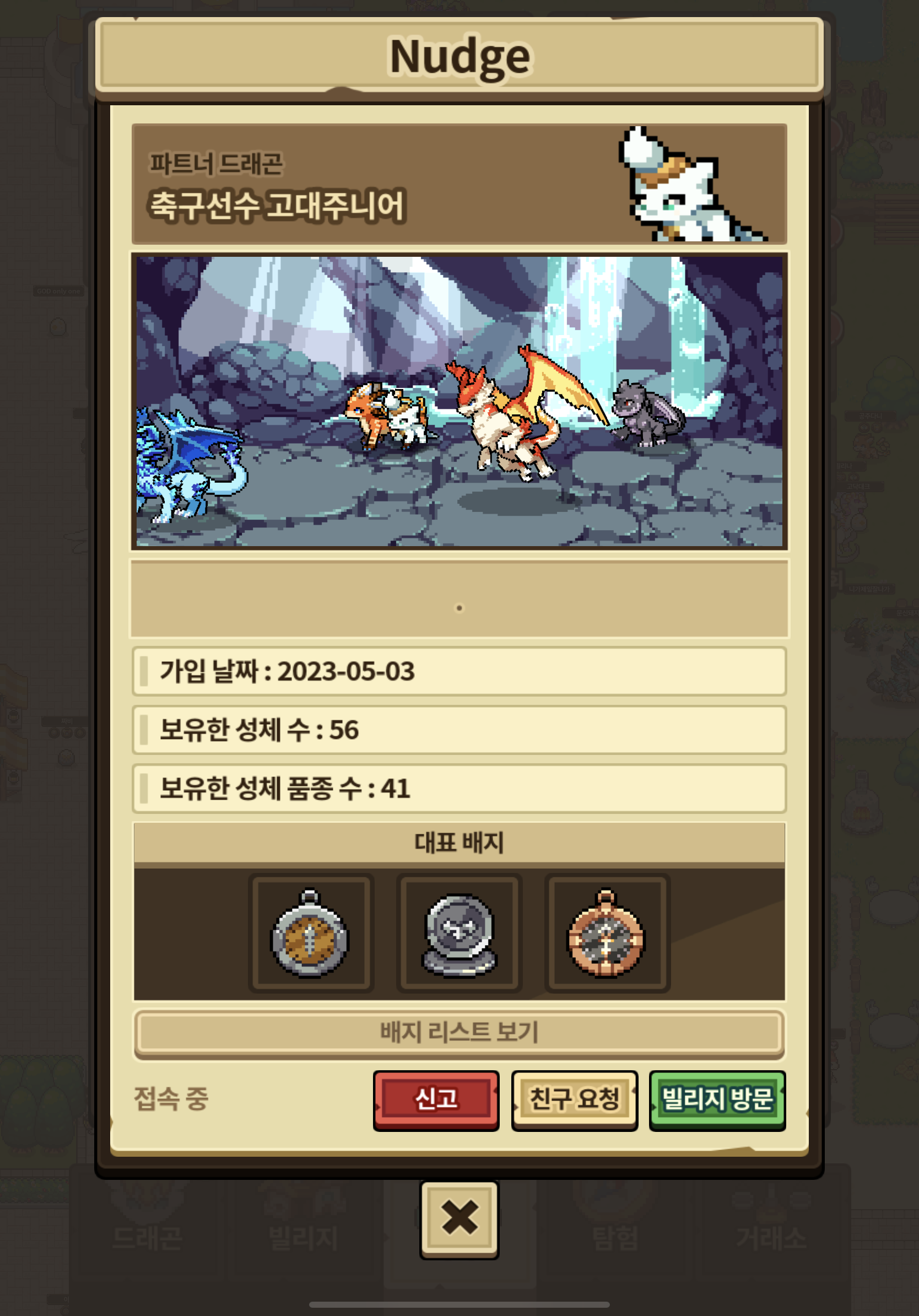The height and width of the screenshot is (1316, 919).
Task: Visit the village via 빌리지 방문
Action: pyautogui.click(x=717, y=1099)
